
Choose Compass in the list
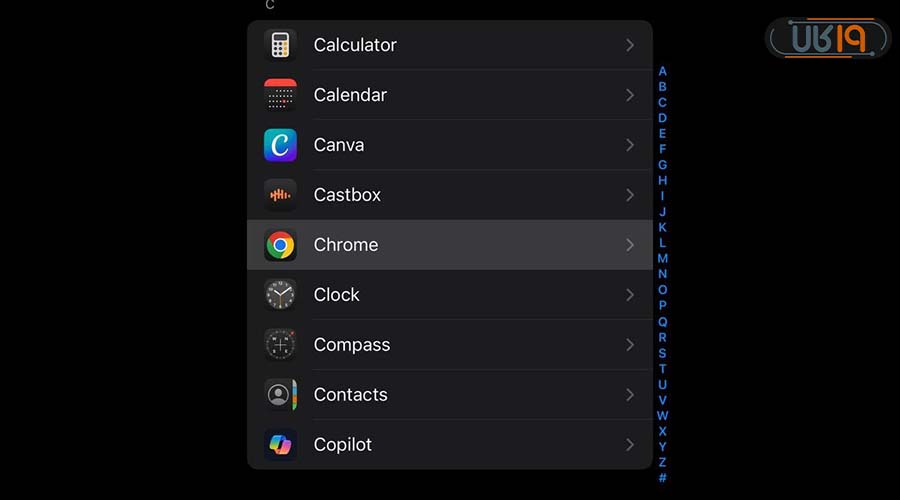click(450, 345)
